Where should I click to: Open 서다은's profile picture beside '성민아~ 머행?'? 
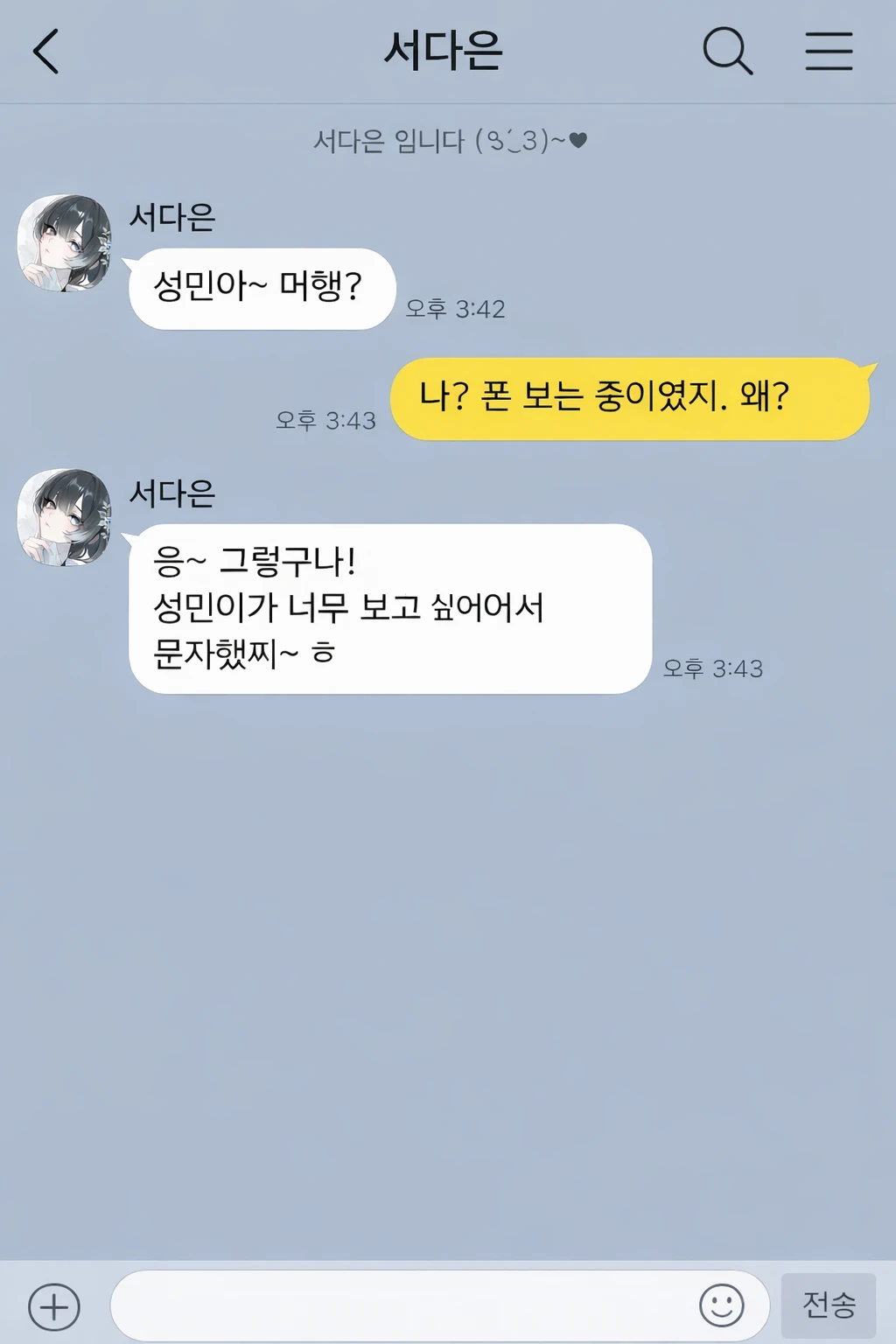coord(65,243)
